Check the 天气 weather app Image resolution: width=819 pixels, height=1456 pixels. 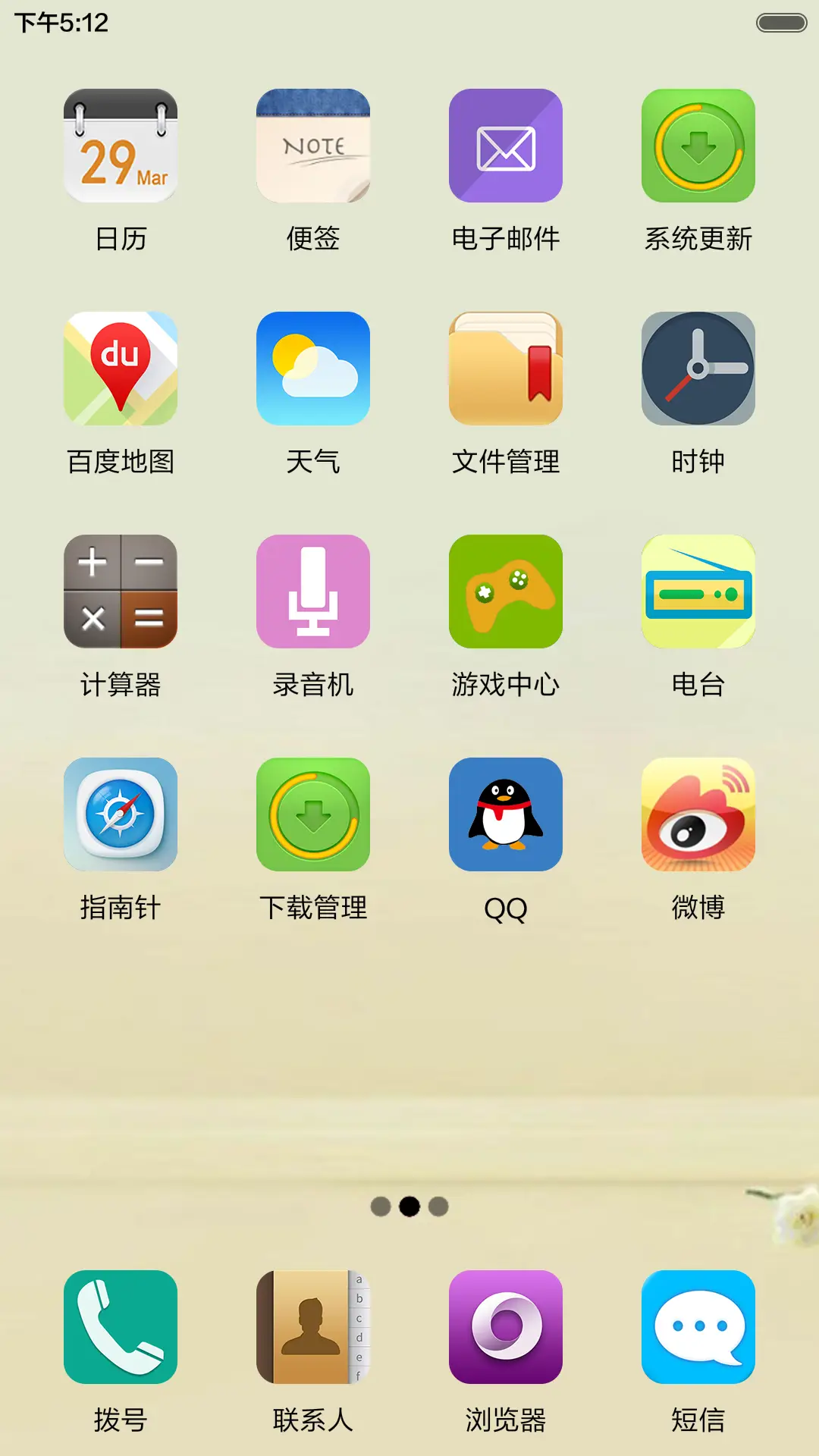click(313, 368)
